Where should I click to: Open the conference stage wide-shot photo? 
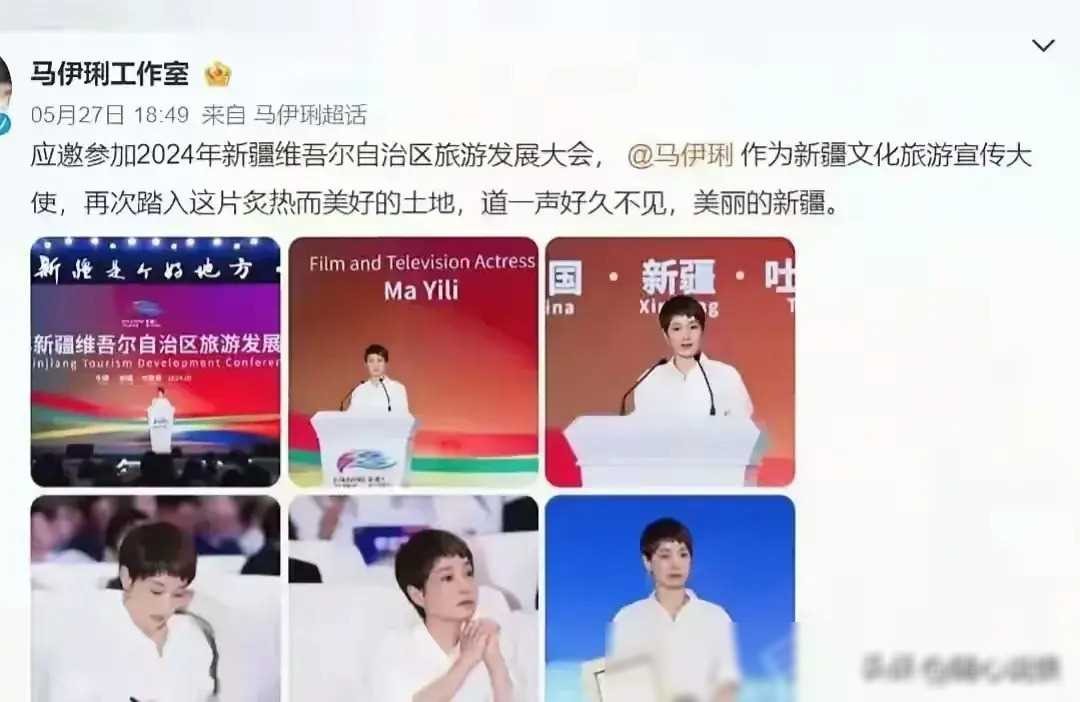pyautogui.click(x=155, y=362)
